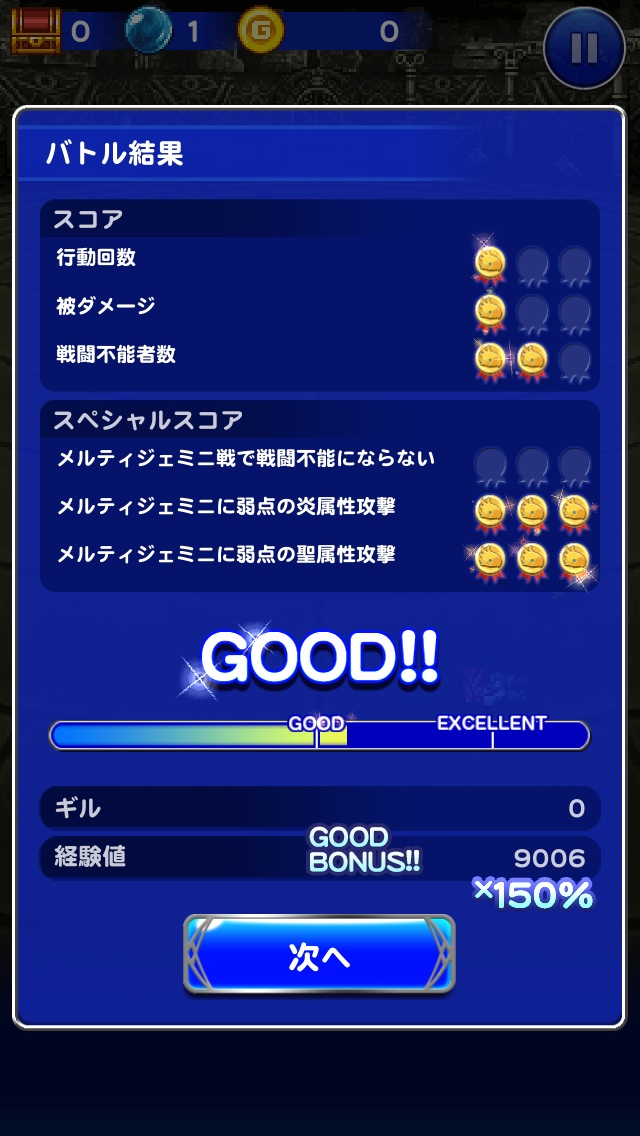
Task: Tap the 次へ button to continue
Action: point(319,955)
